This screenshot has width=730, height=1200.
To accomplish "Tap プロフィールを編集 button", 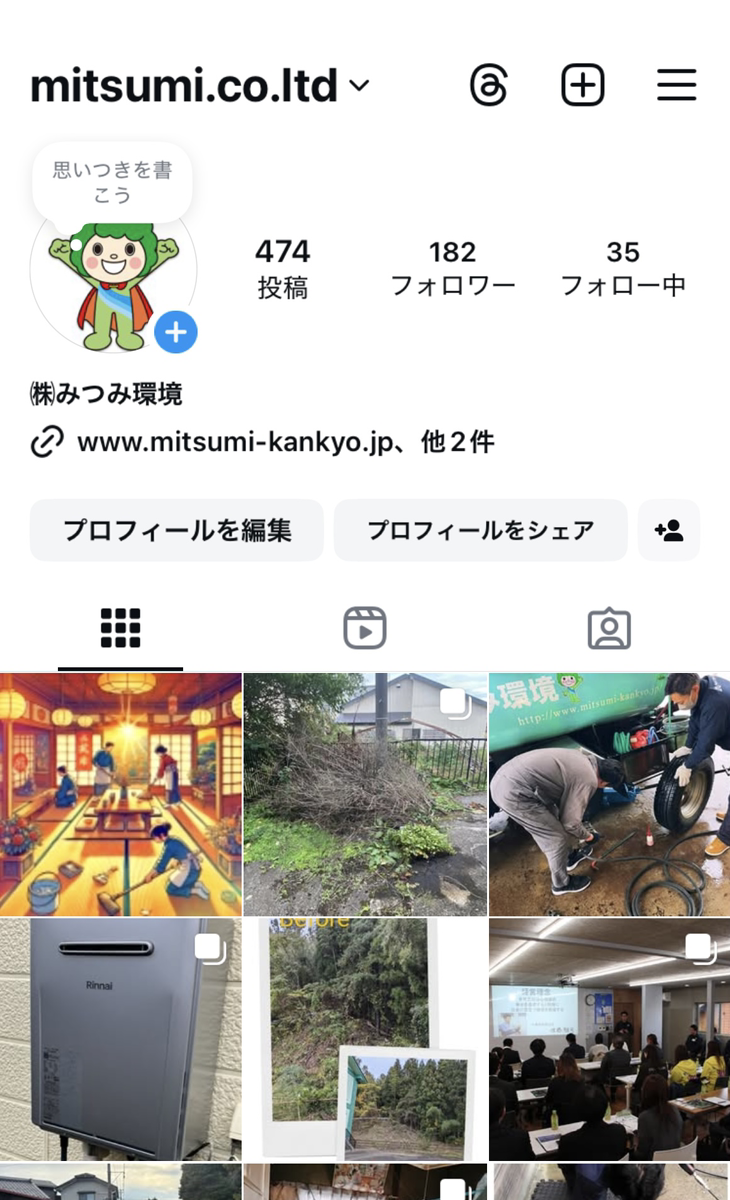I will coord(177,530).
